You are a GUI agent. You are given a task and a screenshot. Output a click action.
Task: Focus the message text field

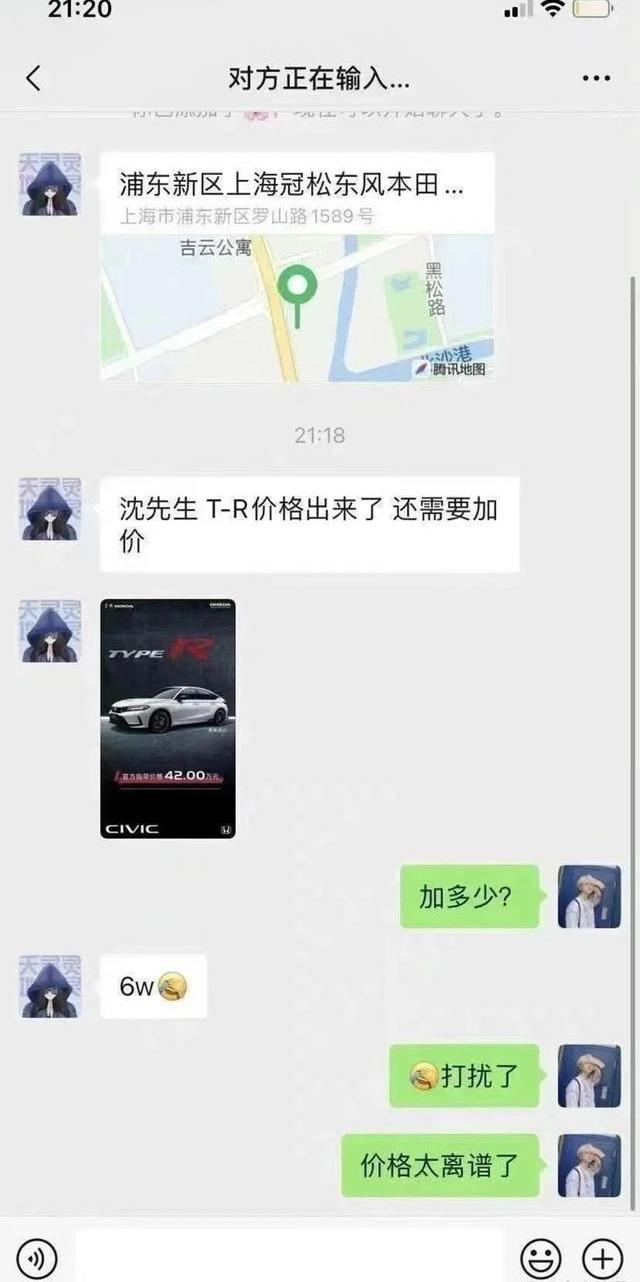click(x=290, y=1257)
